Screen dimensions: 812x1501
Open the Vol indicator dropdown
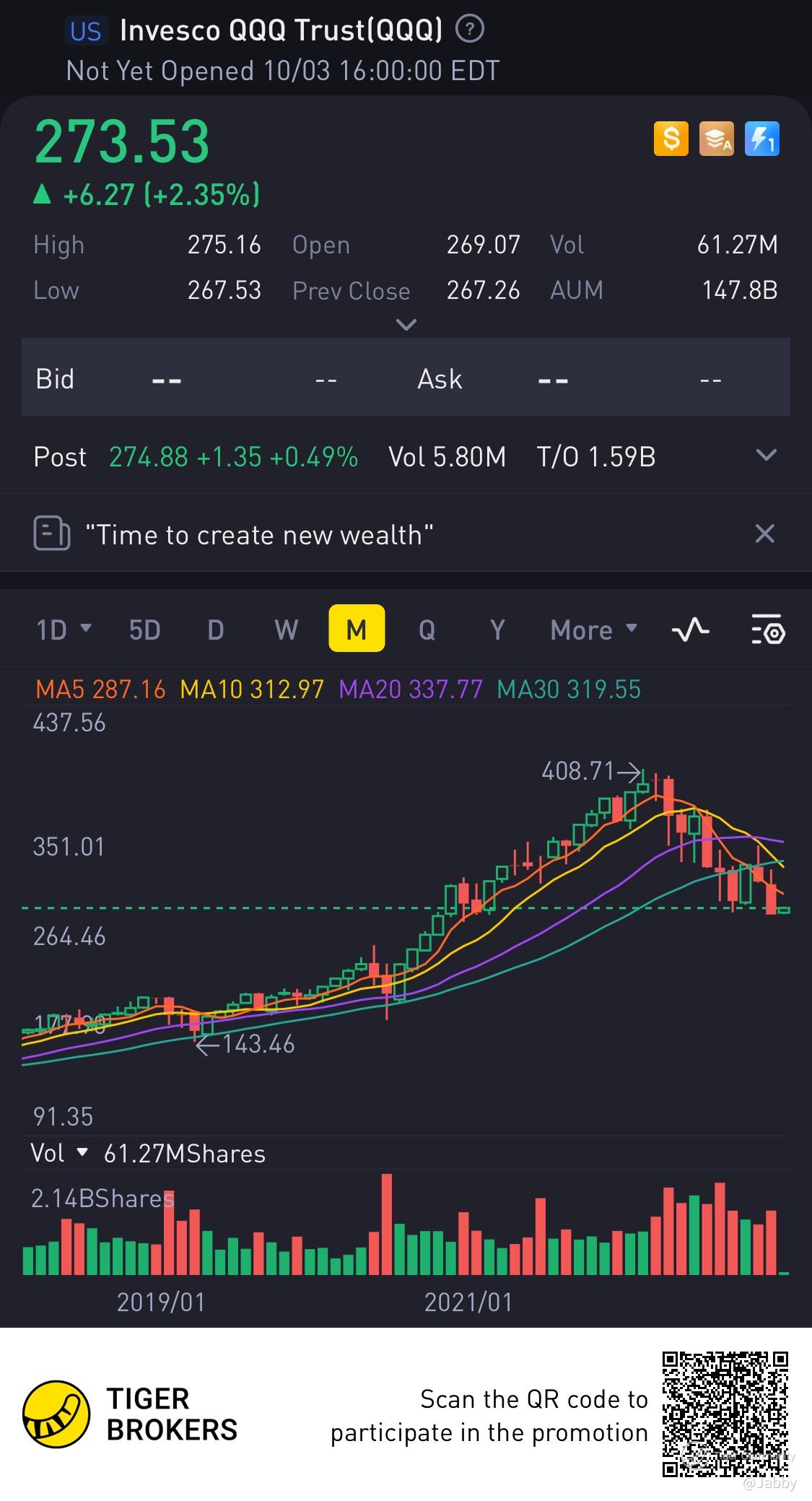click(x=59, y=1153)
